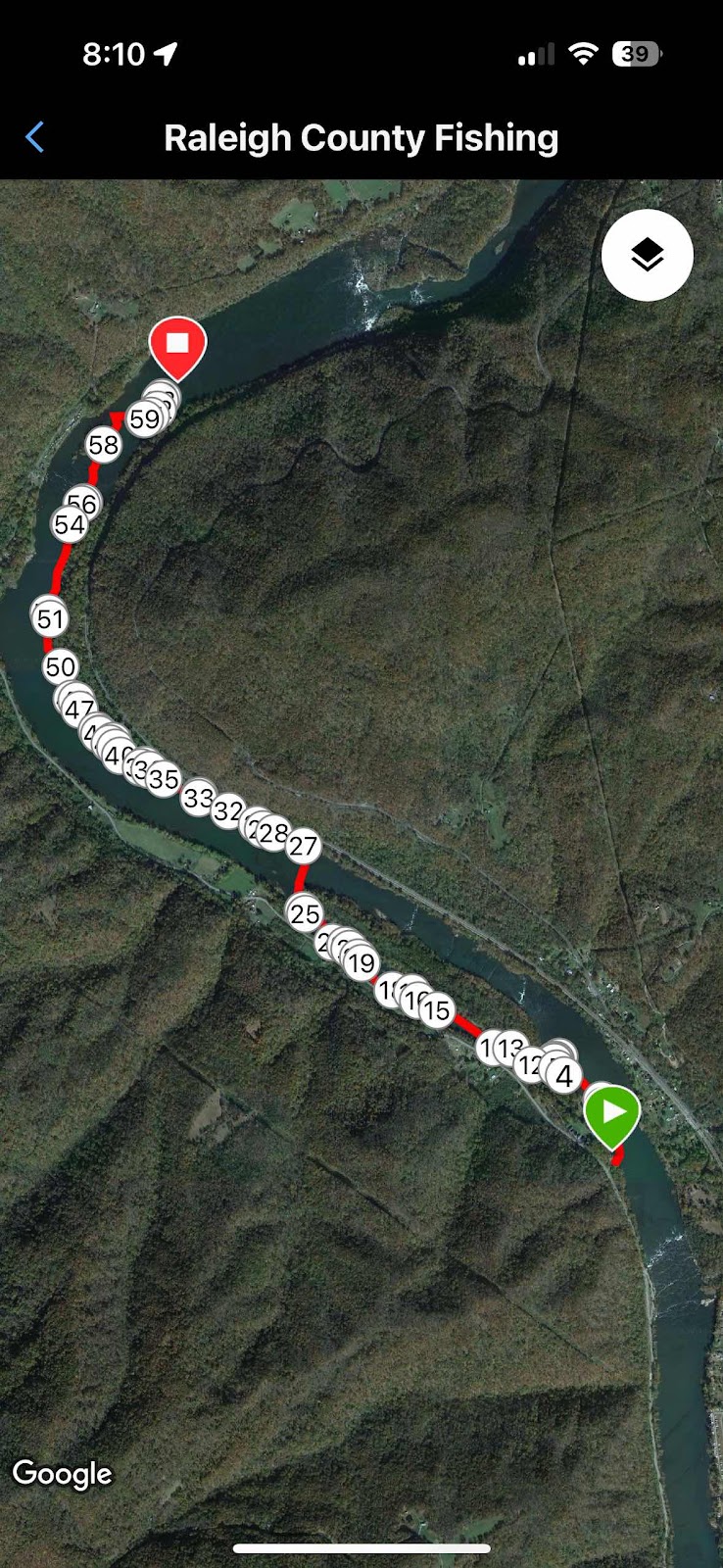Select waypoint marker 58

(103, 446)
